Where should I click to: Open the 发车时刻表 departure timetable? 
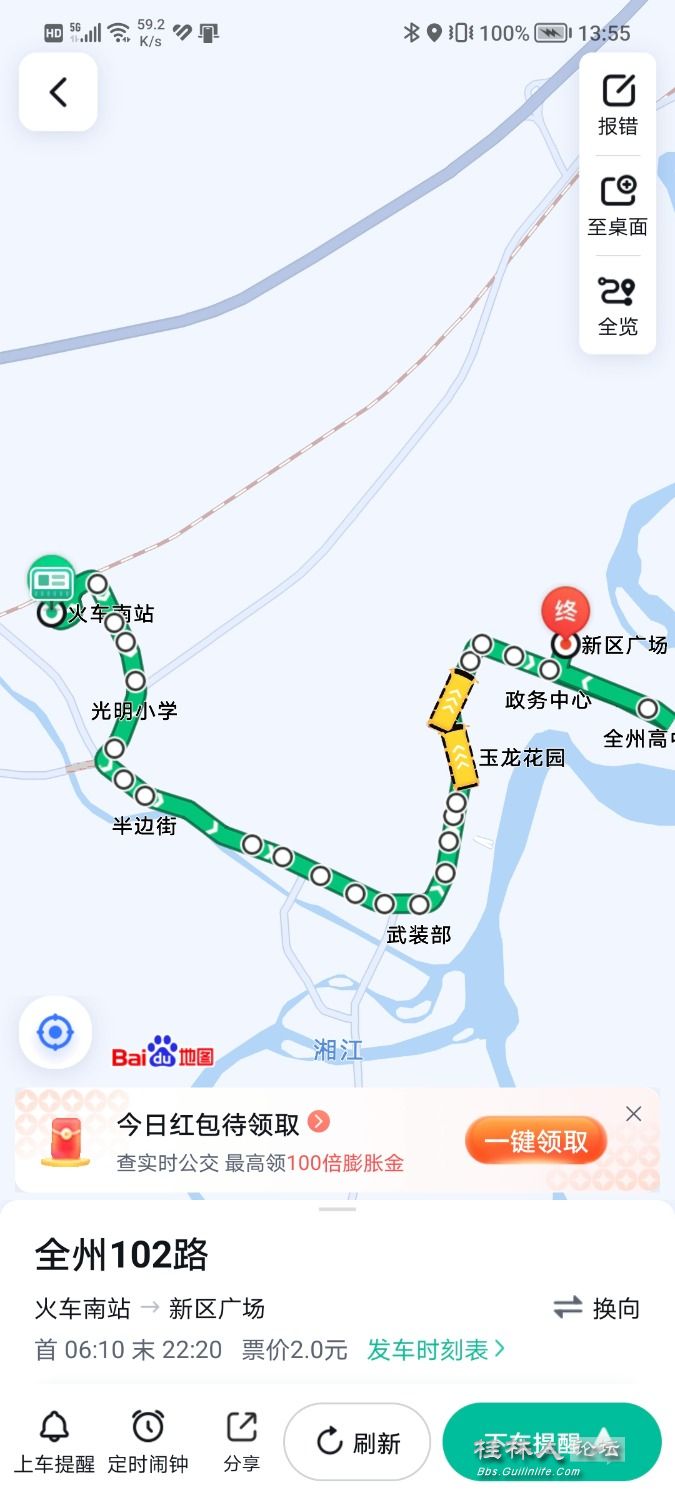[x=436, y=1350]
